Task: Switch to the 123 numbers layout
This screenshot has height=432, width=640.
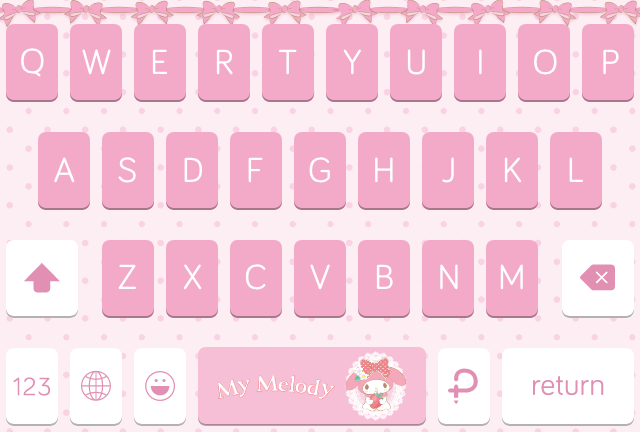Action: pos(32,386)
